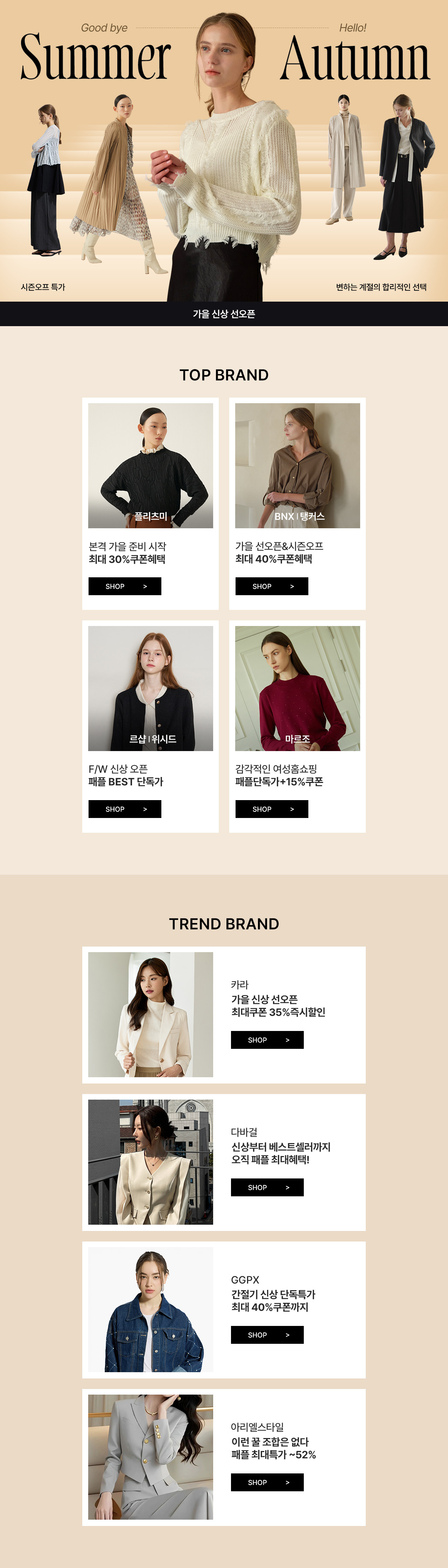
Task: Open the GGPX denim jacket photo
Action: 150,1309
